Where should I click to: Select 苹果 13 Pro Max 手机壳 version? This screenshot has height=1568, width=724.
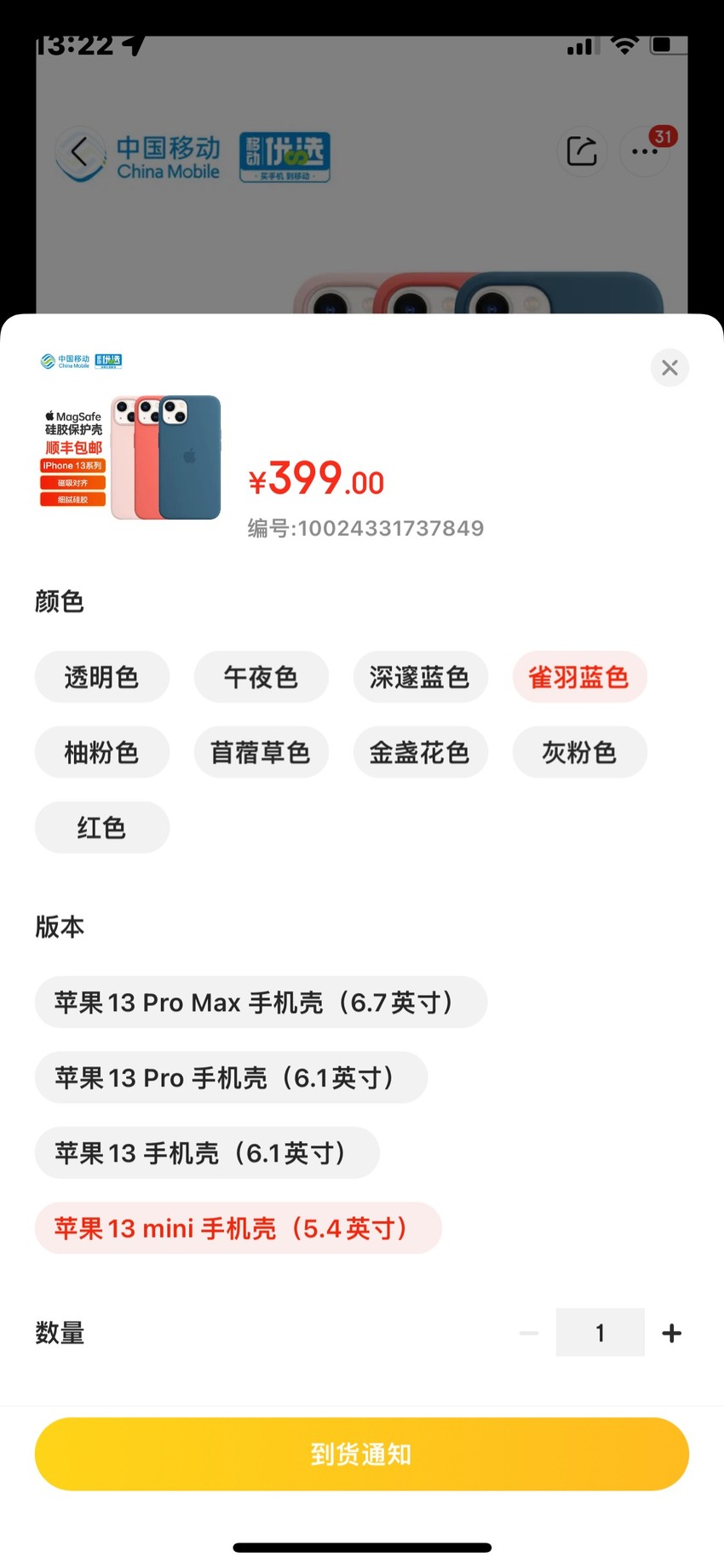[x=261, y=1002]
